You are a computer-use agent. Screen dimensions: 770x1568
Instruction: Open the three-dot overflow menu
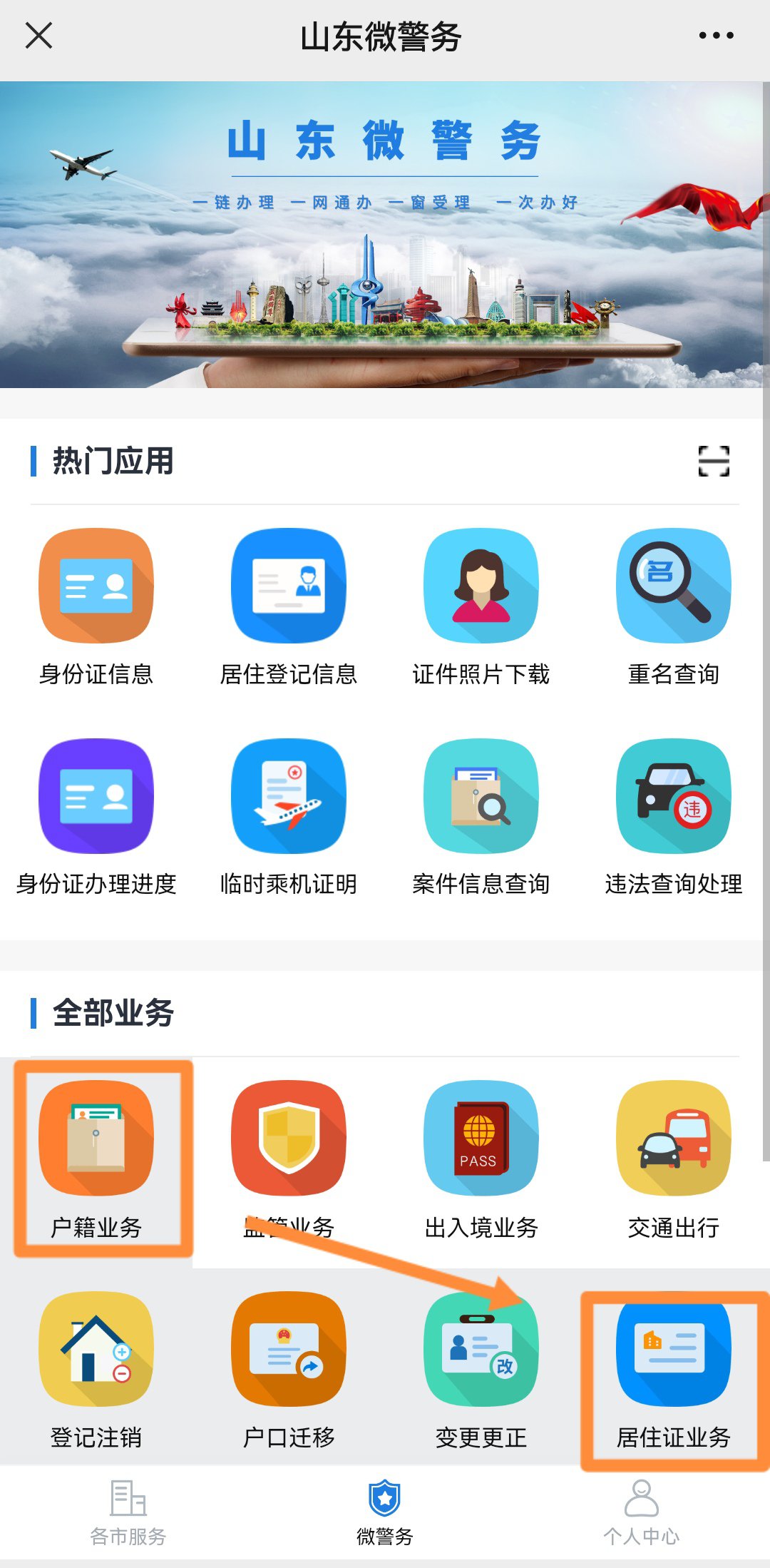[716, 35]
